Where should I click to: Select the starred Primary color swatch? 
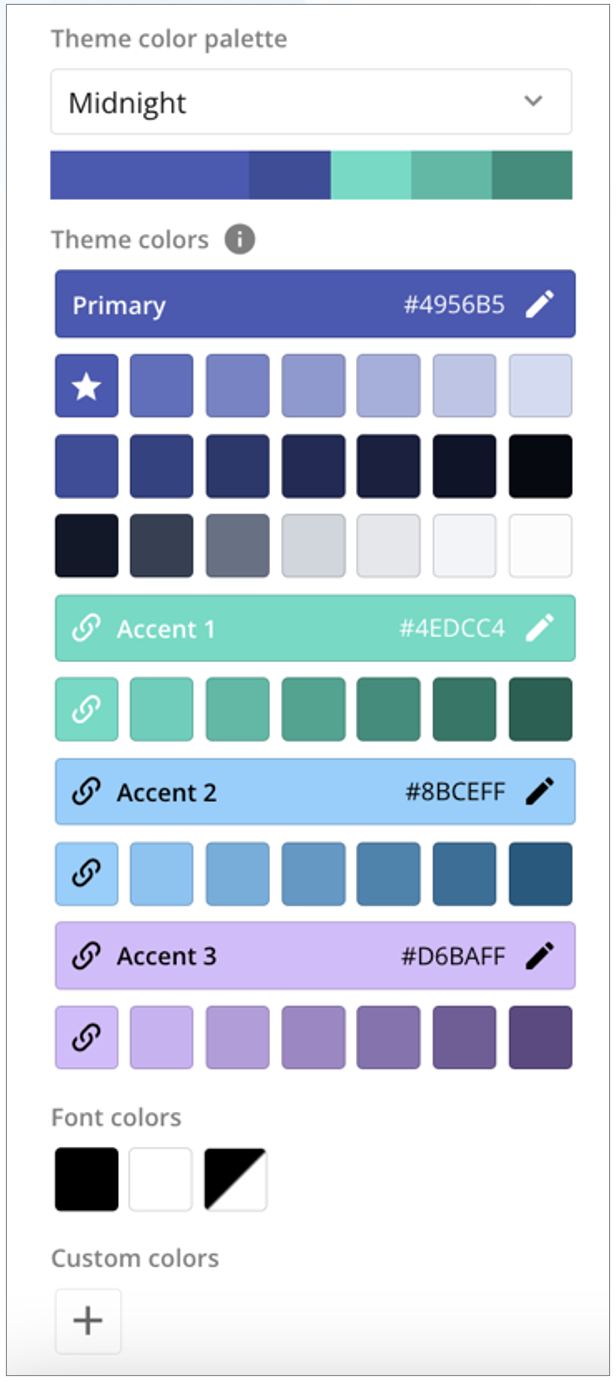pos(87,386)
